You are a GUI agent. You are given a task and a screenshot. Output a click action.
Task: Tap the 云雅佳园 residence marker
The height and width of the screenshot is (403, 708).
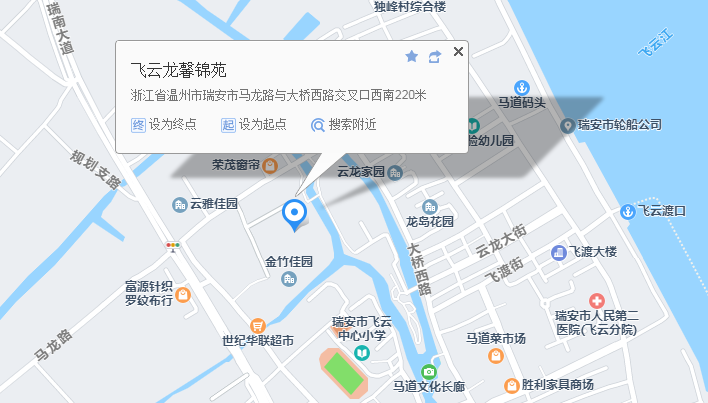pos(179,205)
